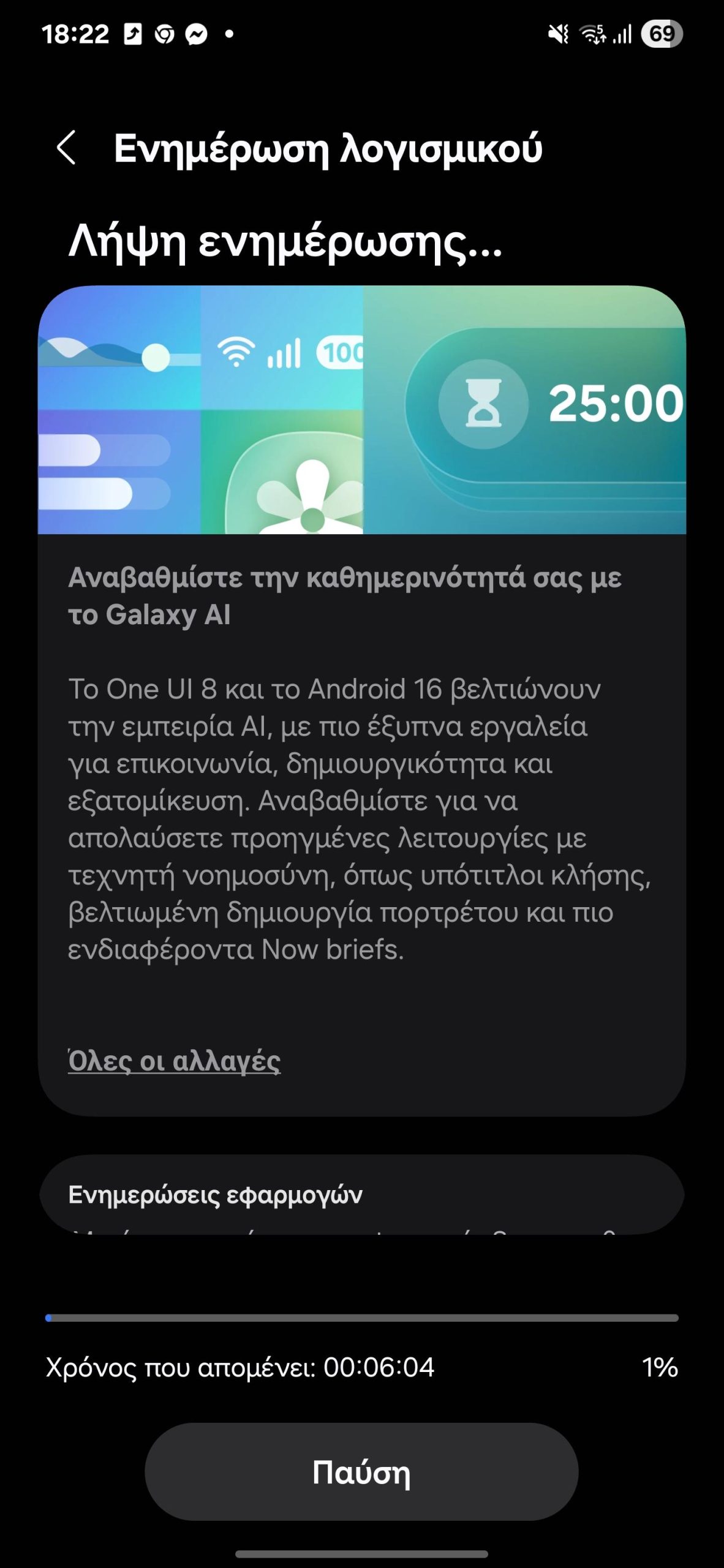This screenshot has width=724, height=1568.
Task: Go back from Ενημέρωση λογισμικού
Action: [66, 148]
